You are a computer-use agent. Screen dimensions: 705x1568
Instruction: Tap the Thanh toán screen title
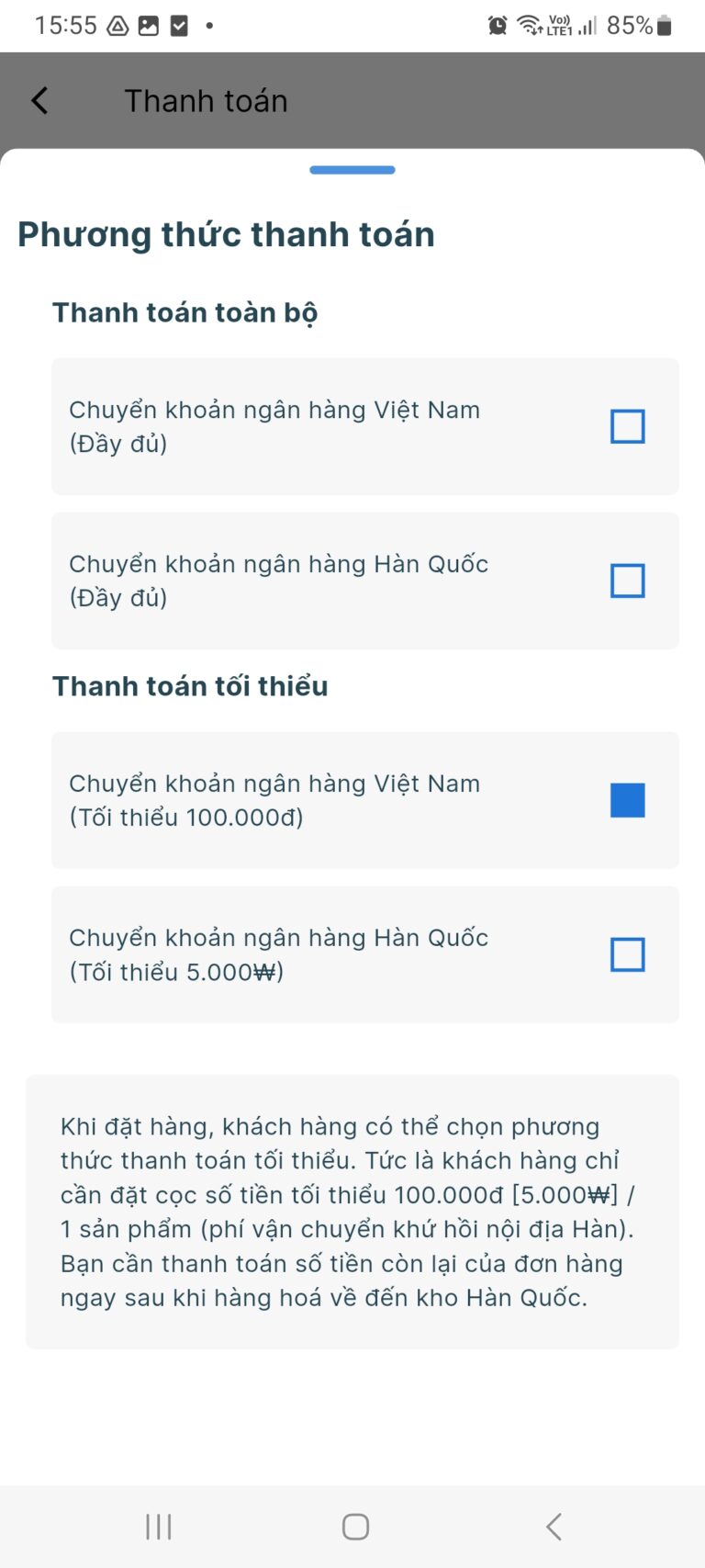click(206, 100)
